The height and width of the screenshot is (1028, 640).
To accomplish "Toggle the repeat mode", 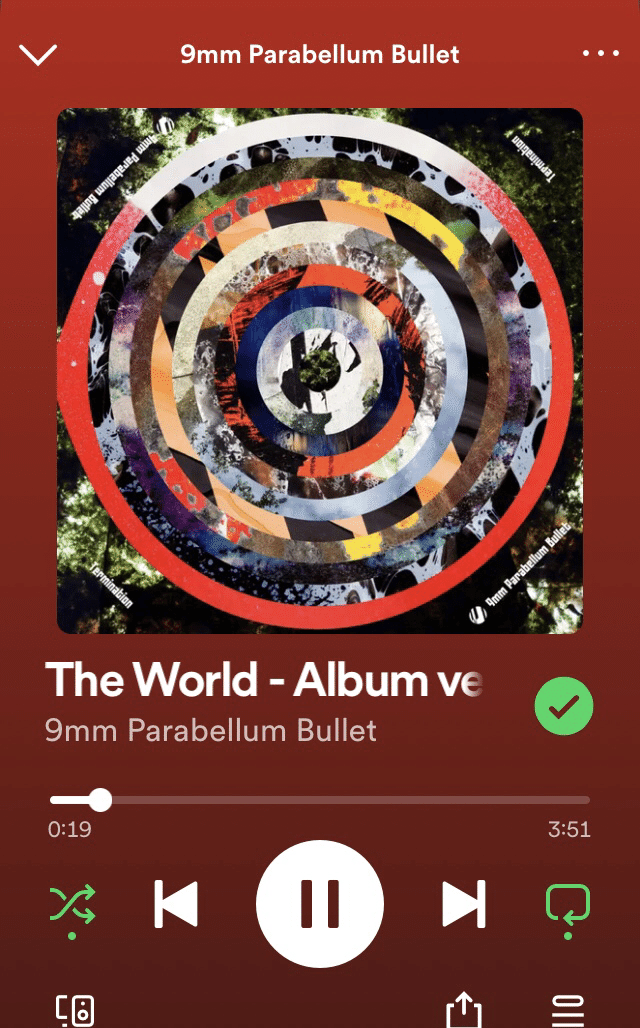I will [567, 904].
